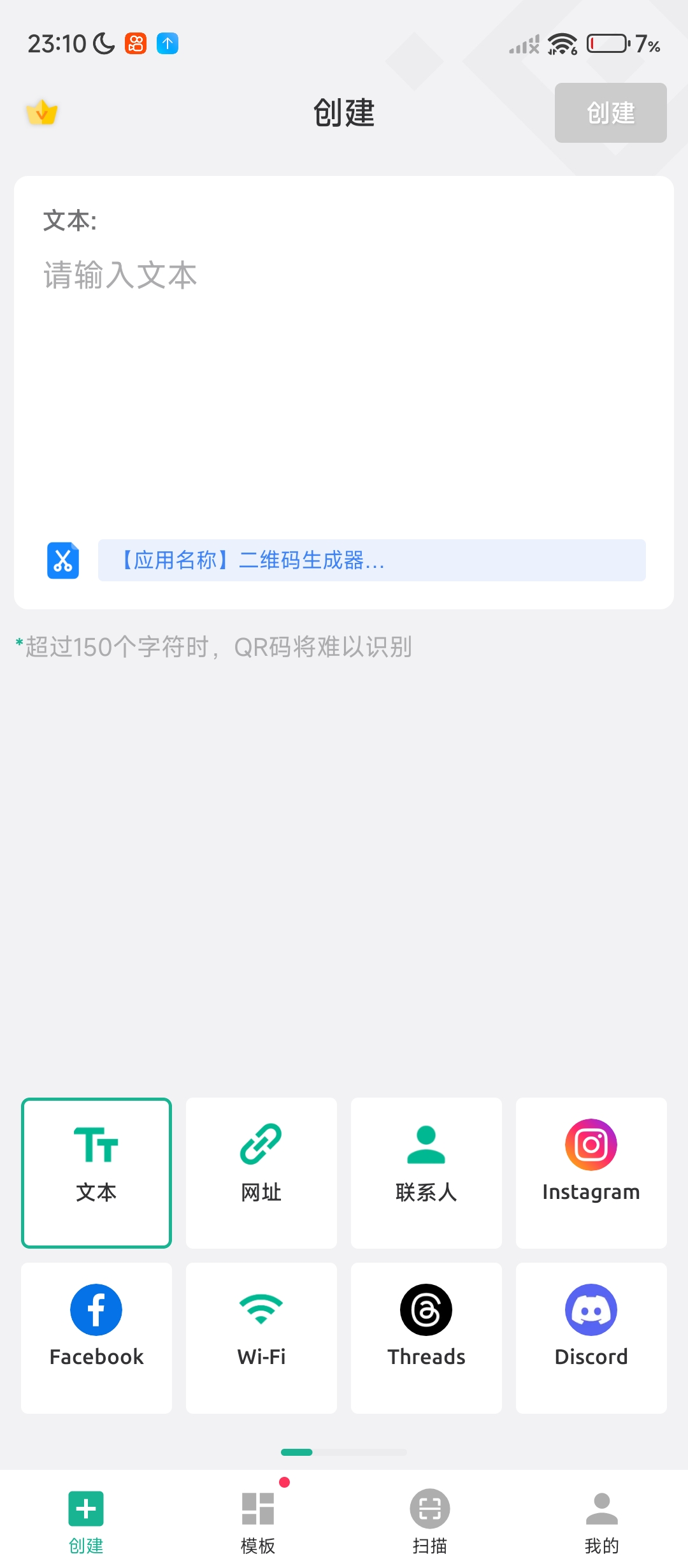Image resolution: width=688 pixels, height=1568 pixels.
Task: Switch to the 创建 bottom tab
Action: coord(86,1520)
